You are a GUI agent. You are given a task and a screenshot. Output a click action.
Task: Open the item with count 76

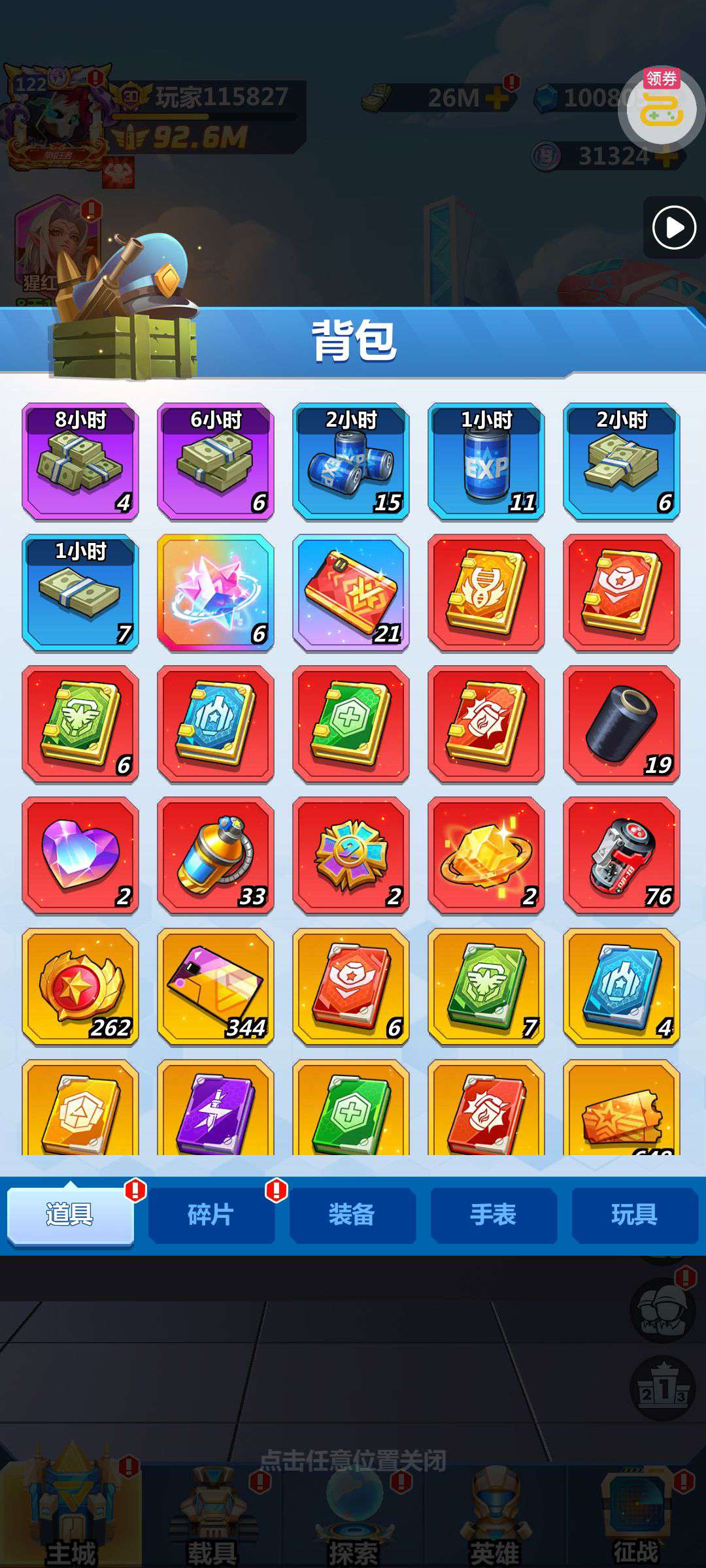622,855
